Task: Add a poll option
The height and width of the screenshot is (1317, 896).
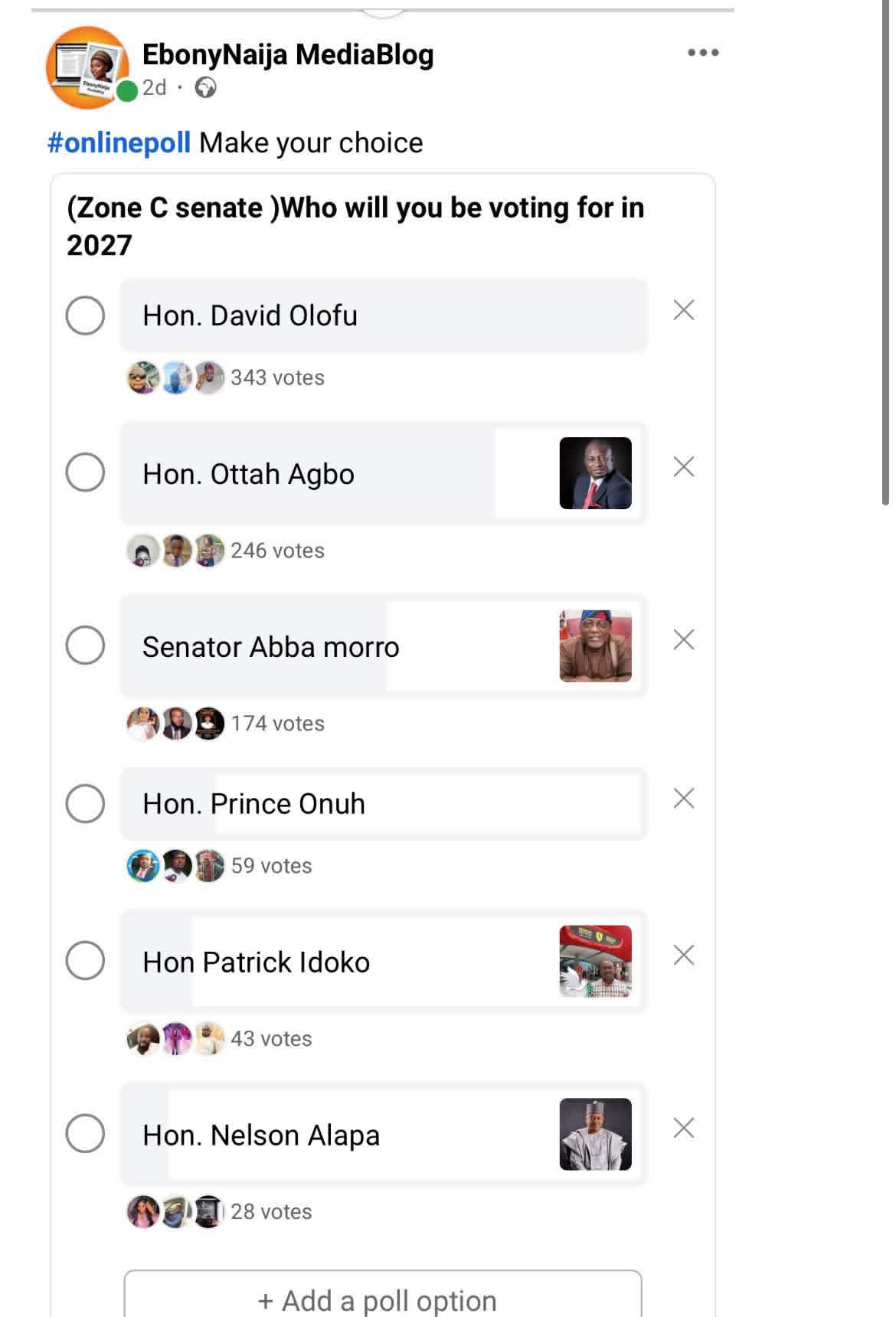Action: (382, 1299)
